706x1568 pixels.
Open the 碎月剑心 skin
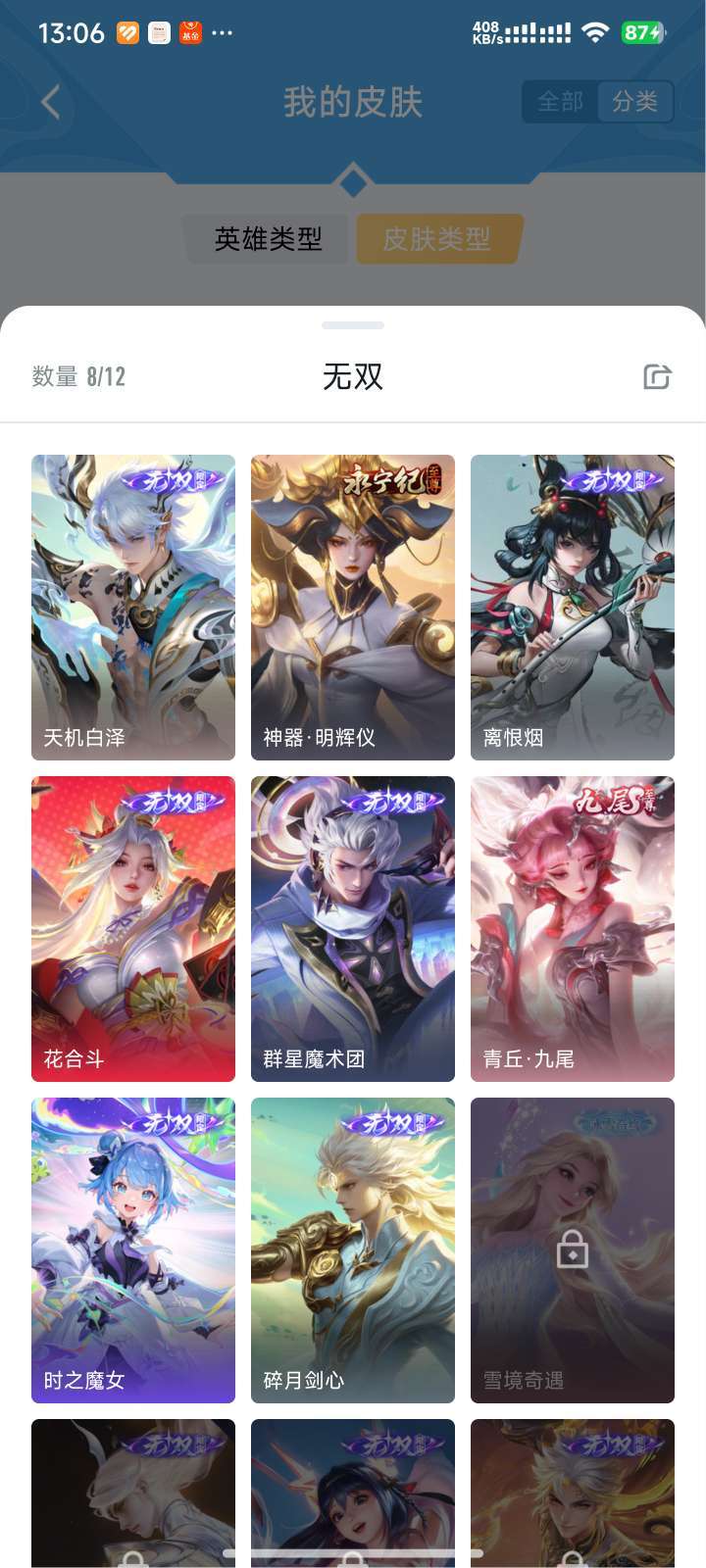(x=352, y=1250)
